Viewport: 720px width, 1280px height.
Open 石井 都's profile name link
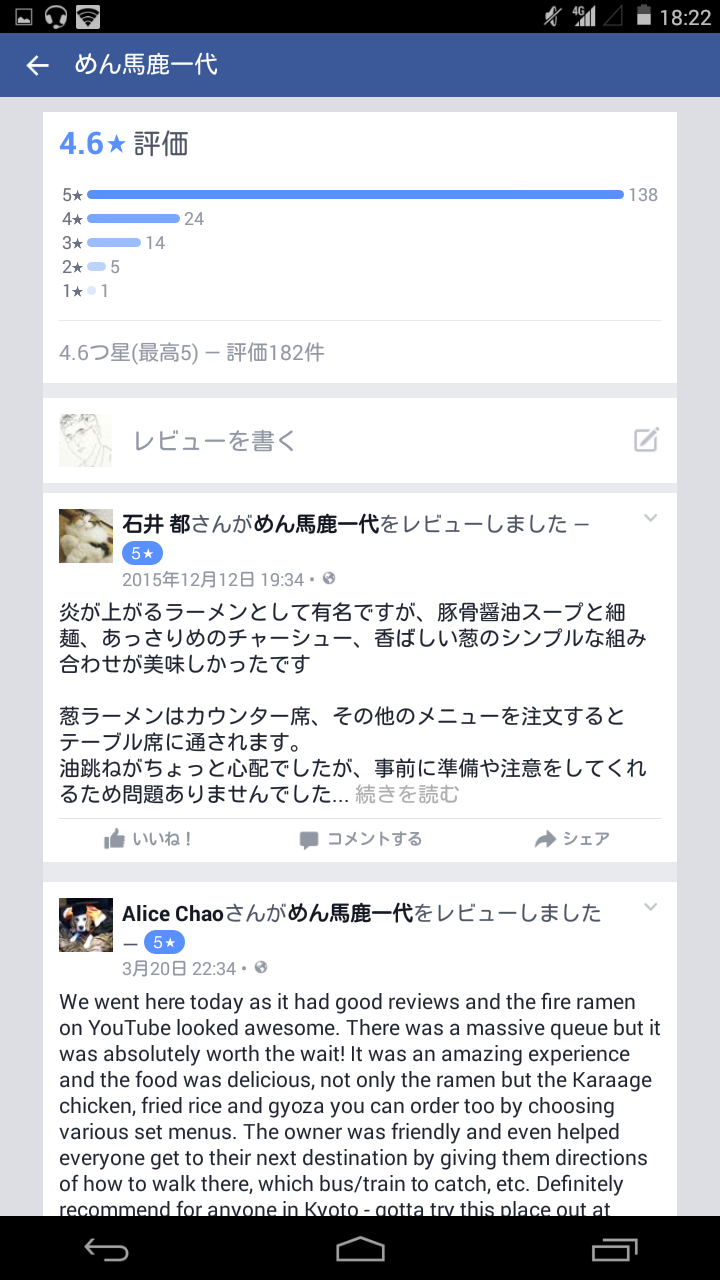[x=154, y=524]
